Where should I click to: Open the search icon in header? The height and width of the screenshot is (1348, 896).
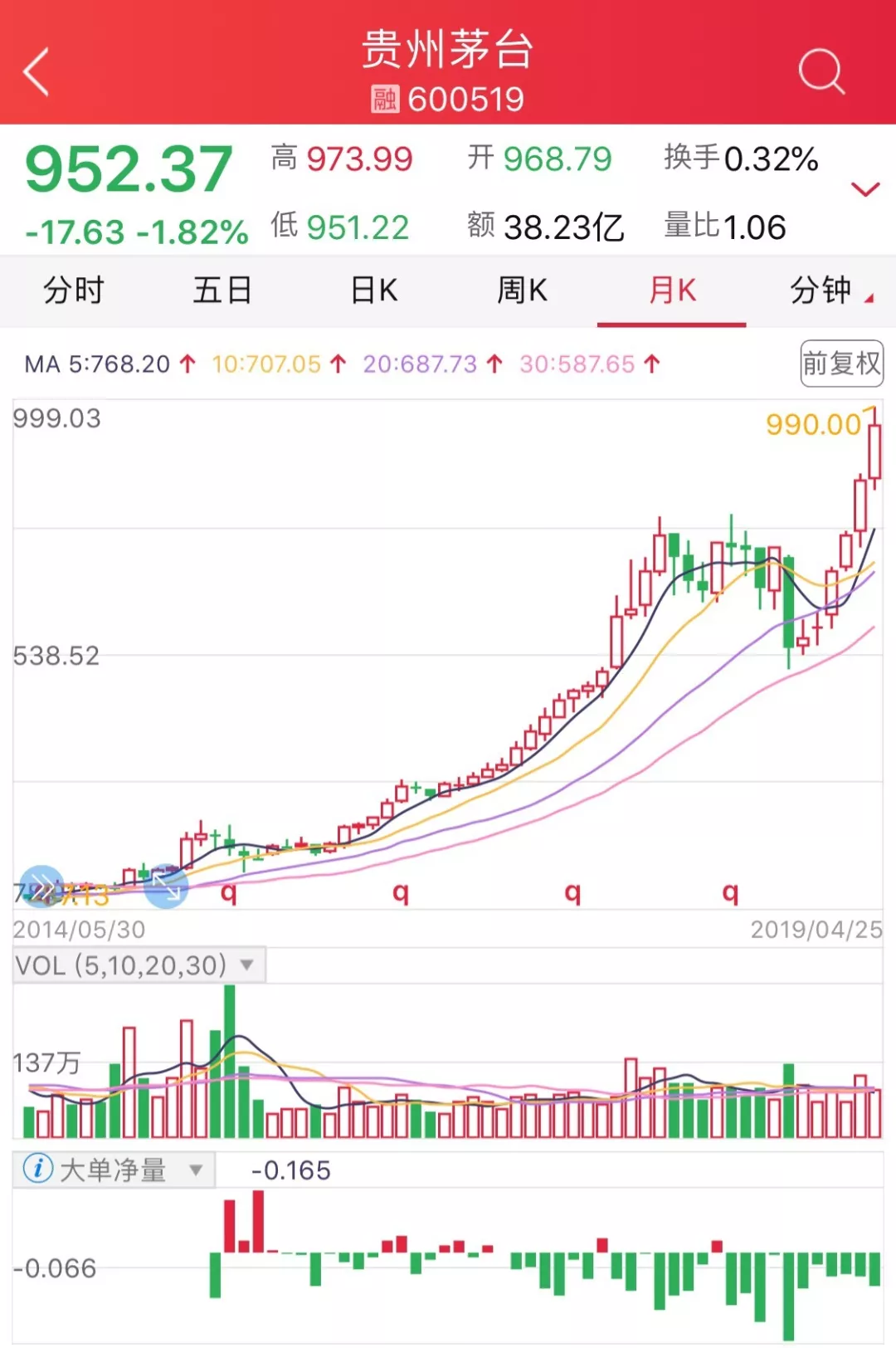pos(821,72)
